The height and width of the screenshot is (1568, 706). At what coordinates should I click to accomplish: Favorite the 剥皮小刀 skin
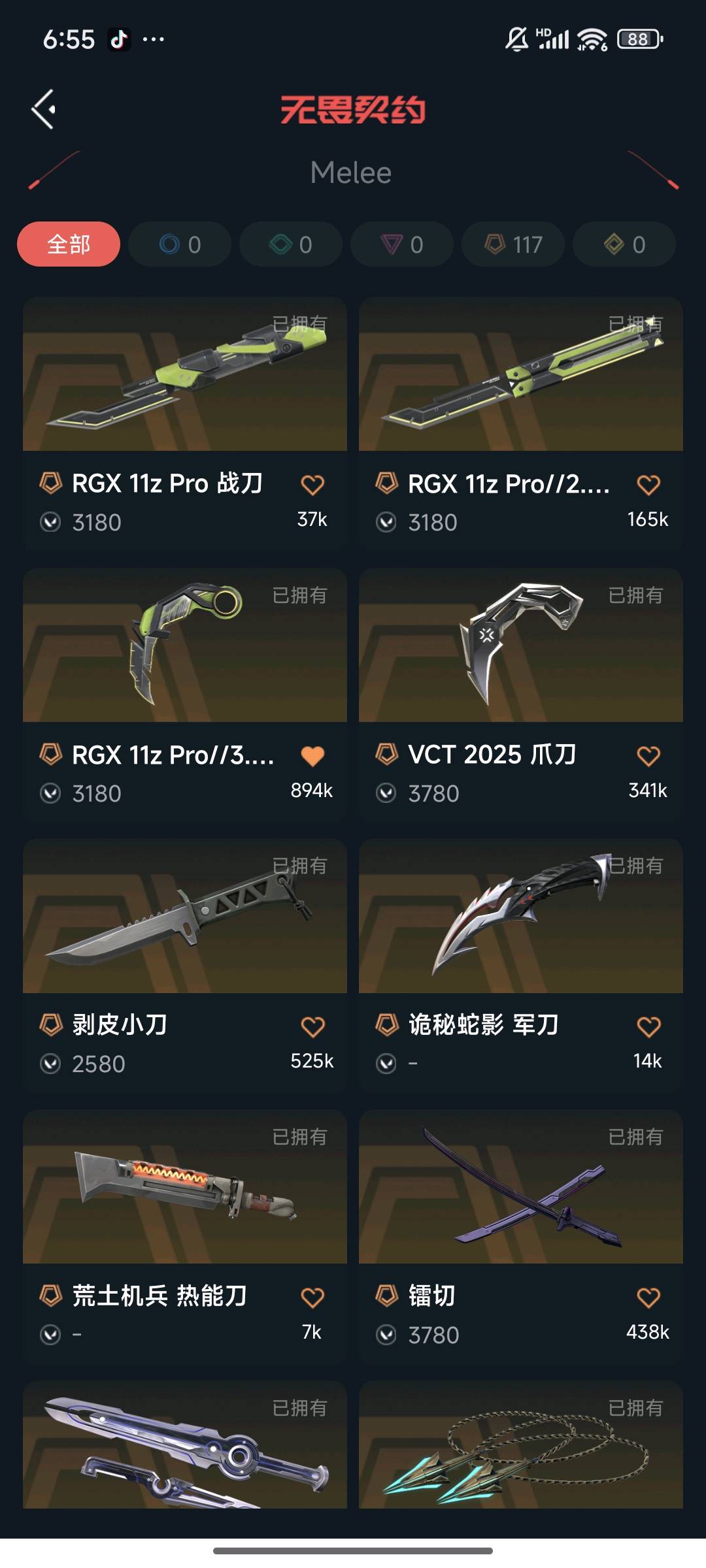click(x=312, y=1026)
